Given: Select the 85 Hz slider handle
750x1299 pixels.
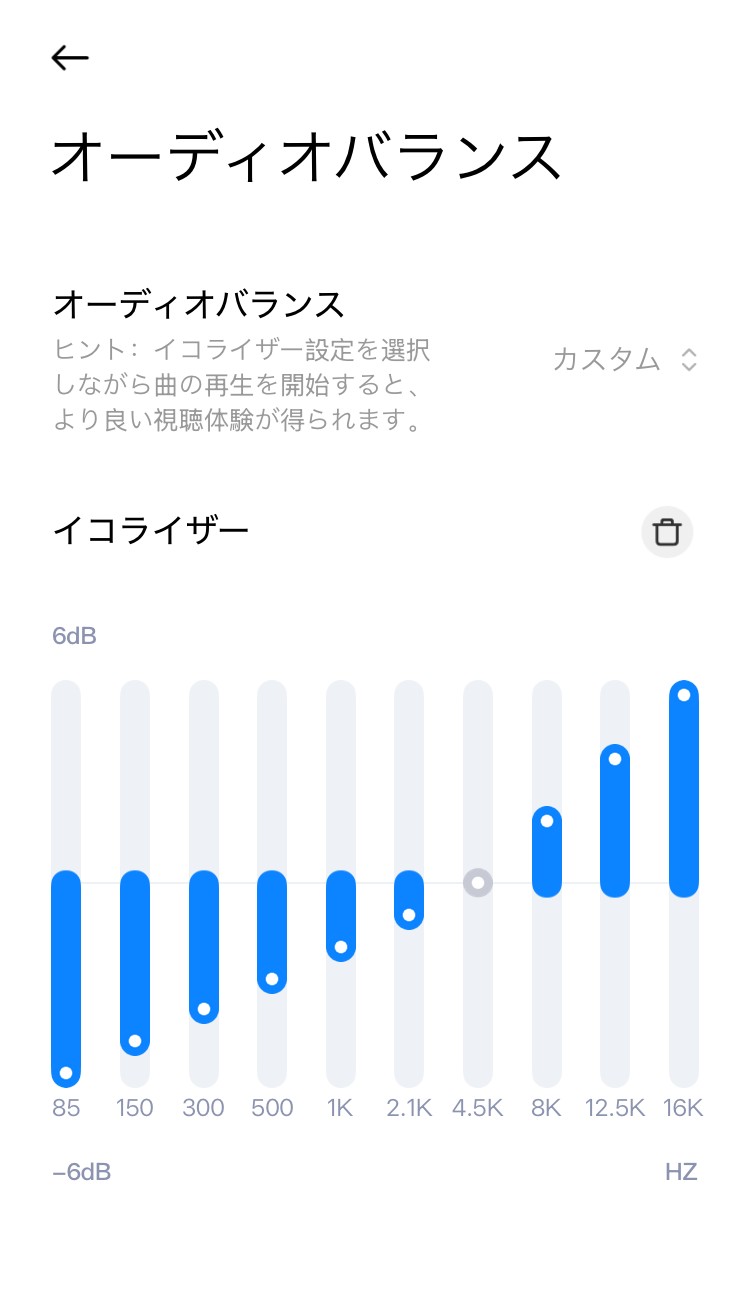Looking at the screenshot, I should 65,1075.
